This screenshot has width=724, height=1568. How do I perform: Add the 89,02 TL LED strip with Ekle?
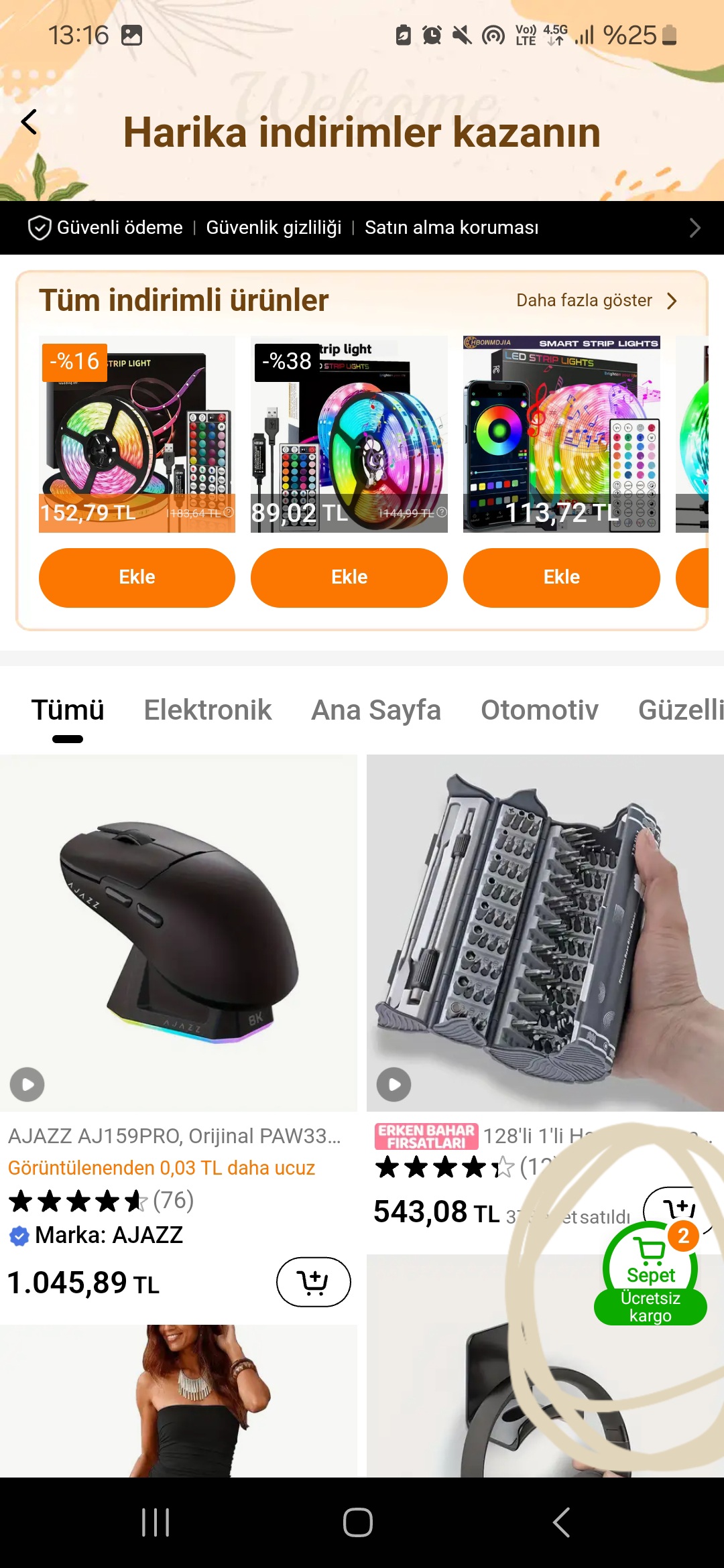pos(349,578)
